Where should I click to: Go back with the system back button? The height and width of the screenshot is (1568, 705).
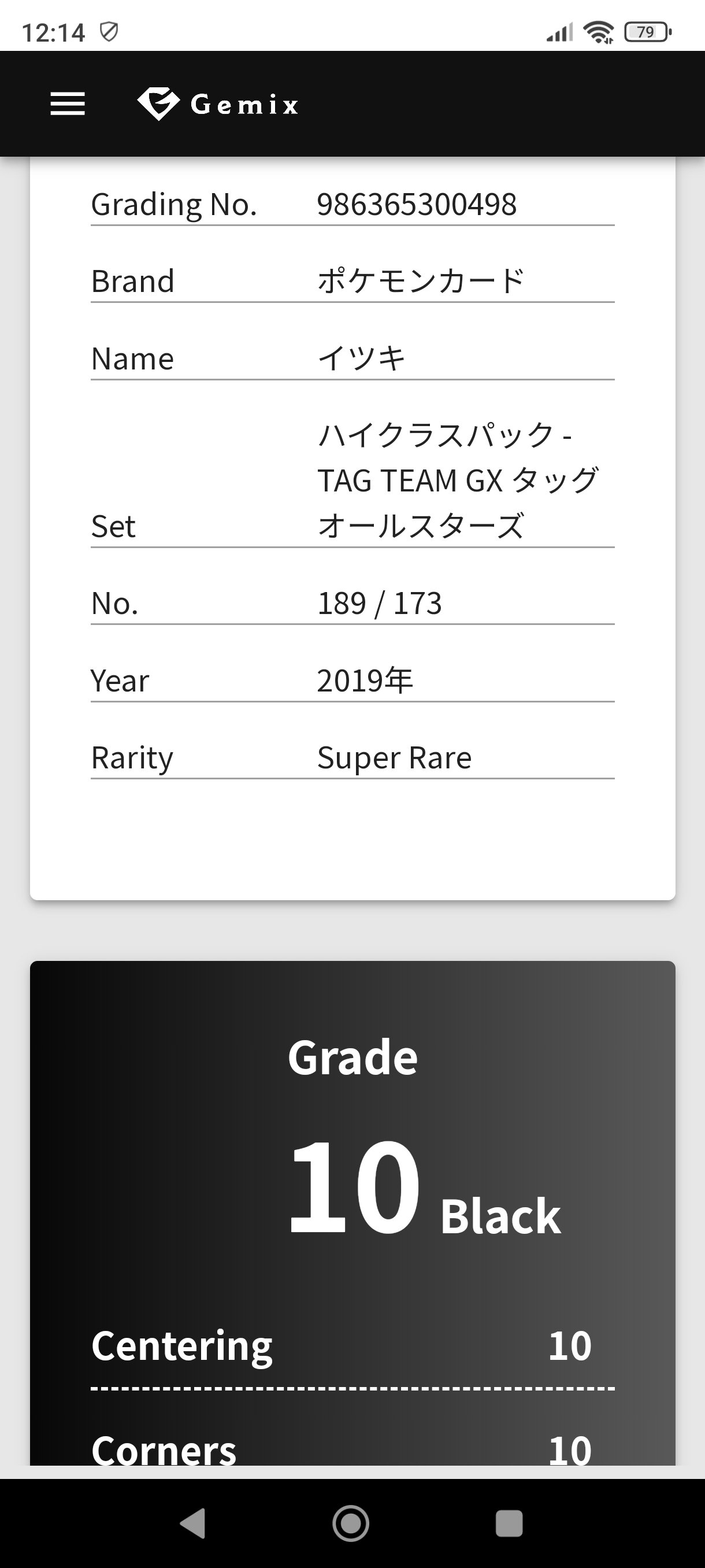193,1523
